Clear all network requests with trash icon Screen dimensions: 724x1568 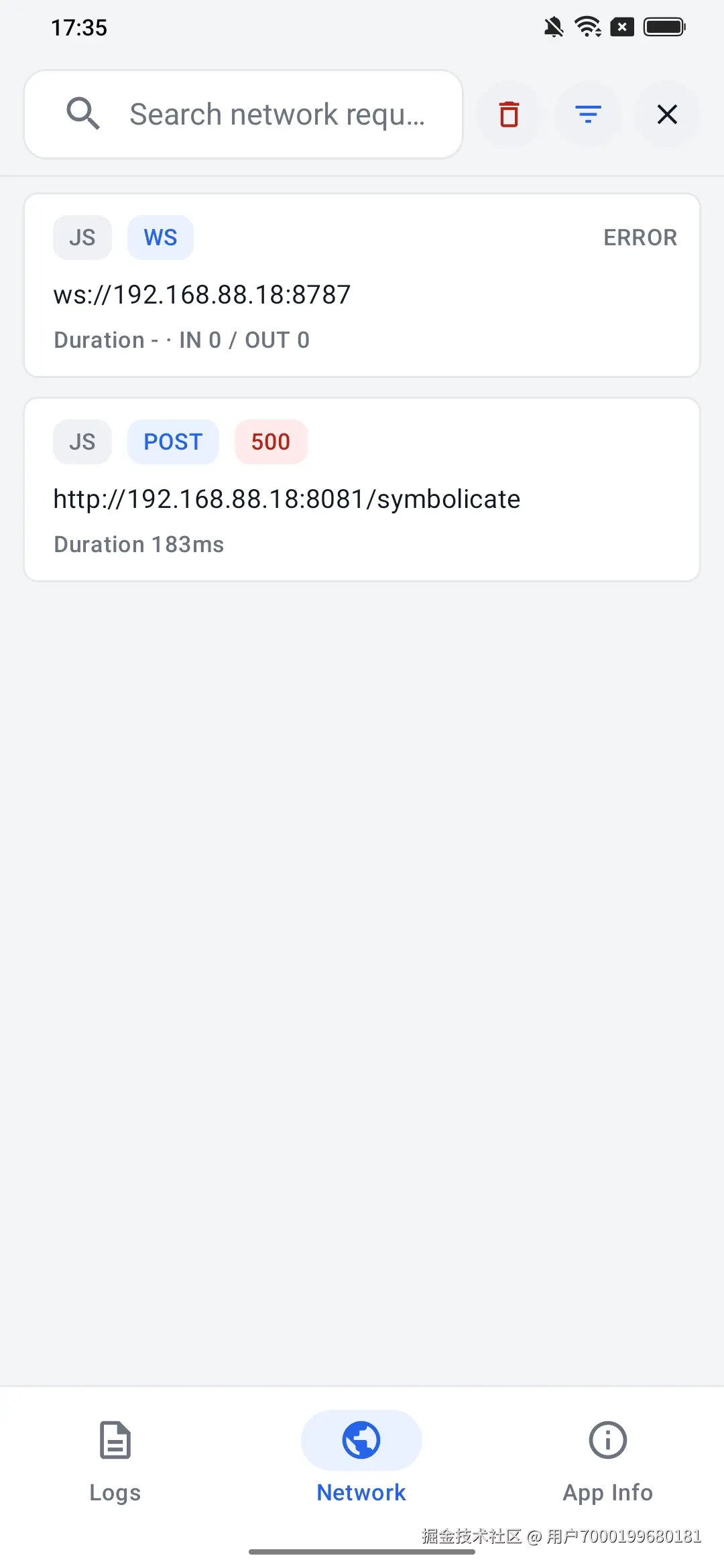coord(509,114)
